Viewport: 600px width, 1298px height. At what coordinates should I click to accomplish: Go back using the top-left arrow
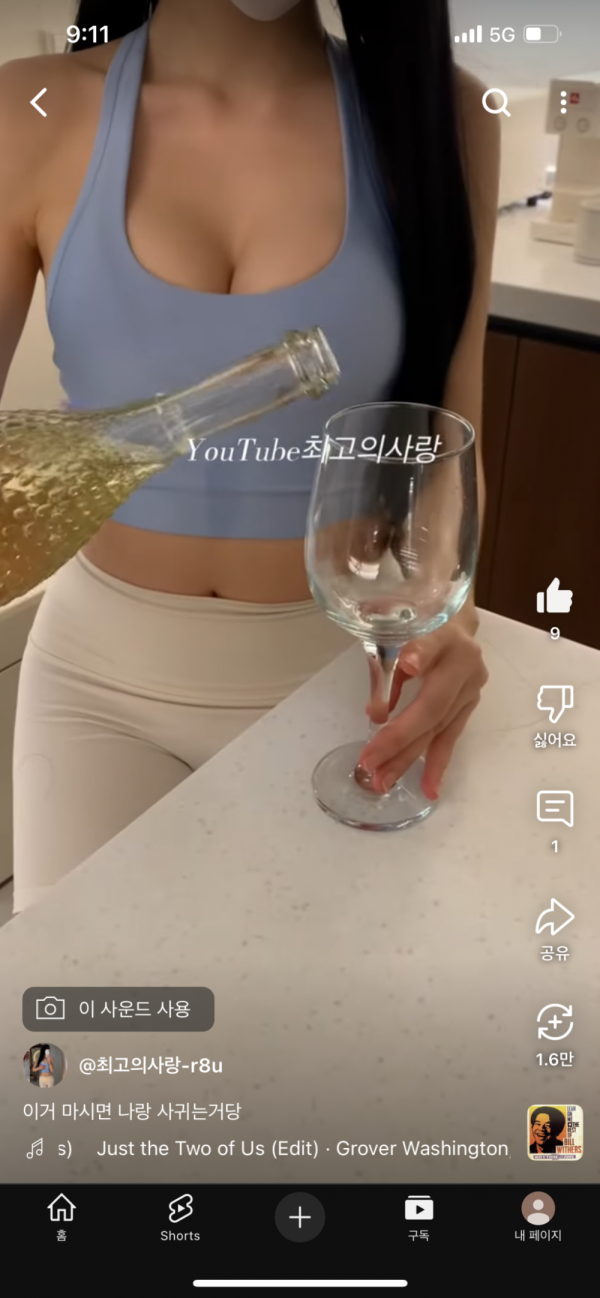pyautogui.click(x=39, y=102)
